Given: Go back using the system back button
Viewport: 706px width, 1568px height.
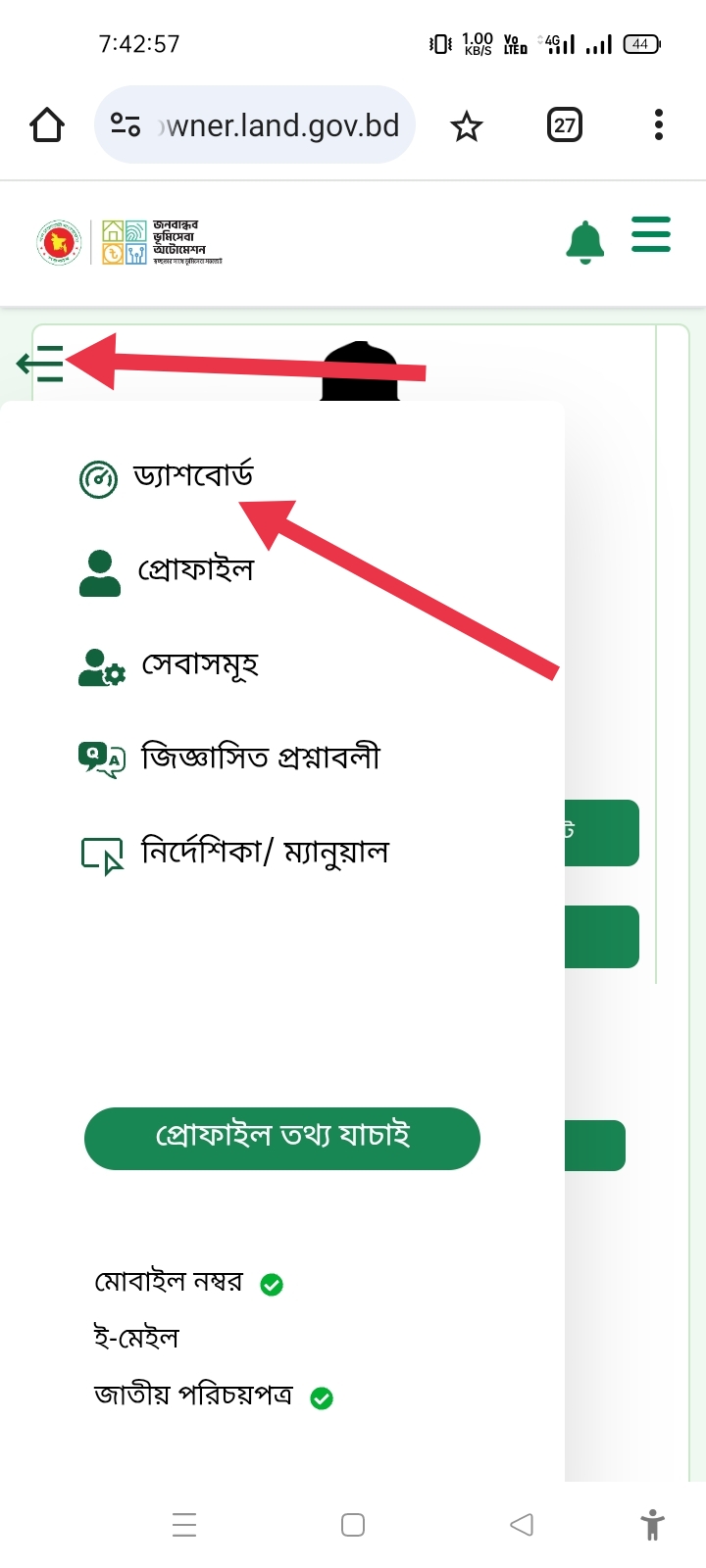Looking at the screenshot, I should [522, 1524].
